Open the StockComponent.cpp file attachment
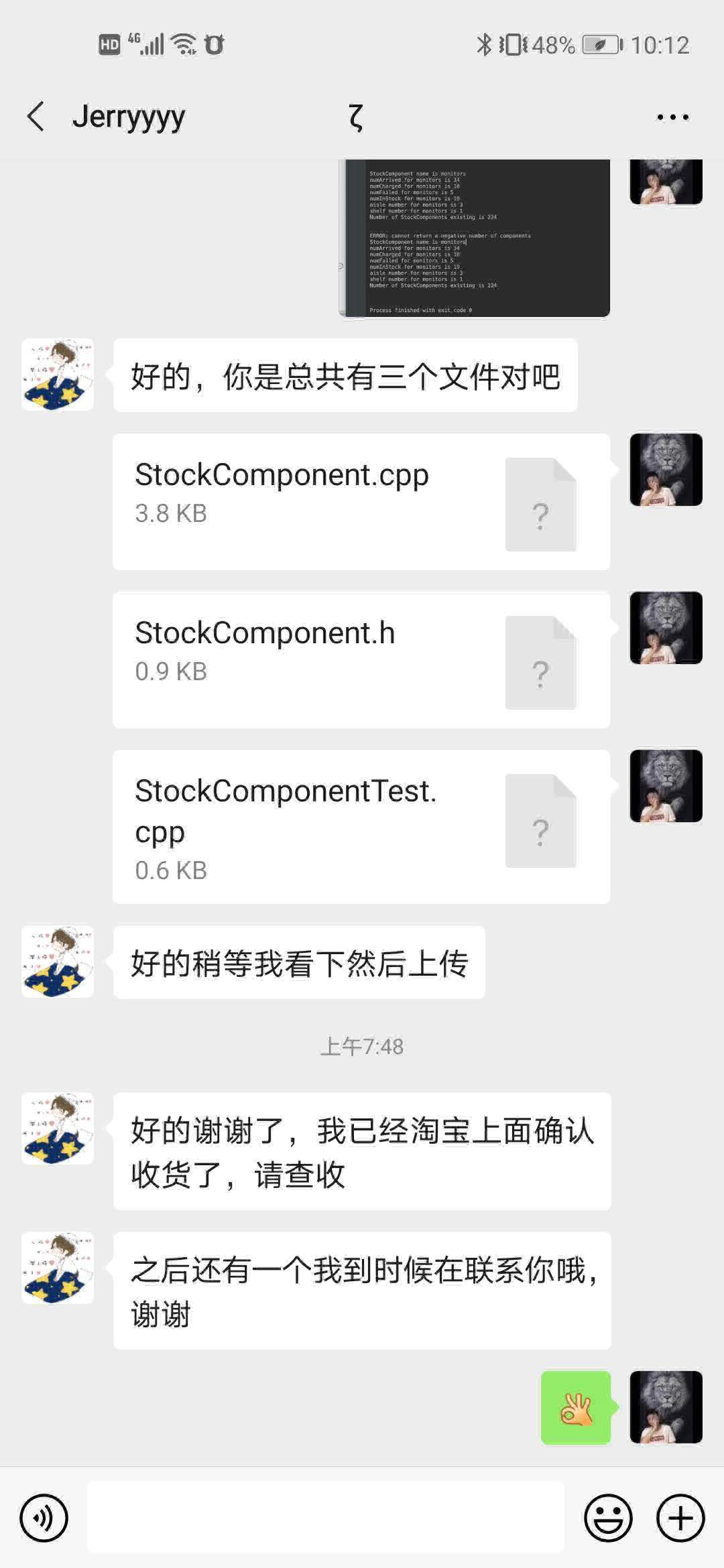Viewport: 724px width, 1568px height. pos(361,502)
